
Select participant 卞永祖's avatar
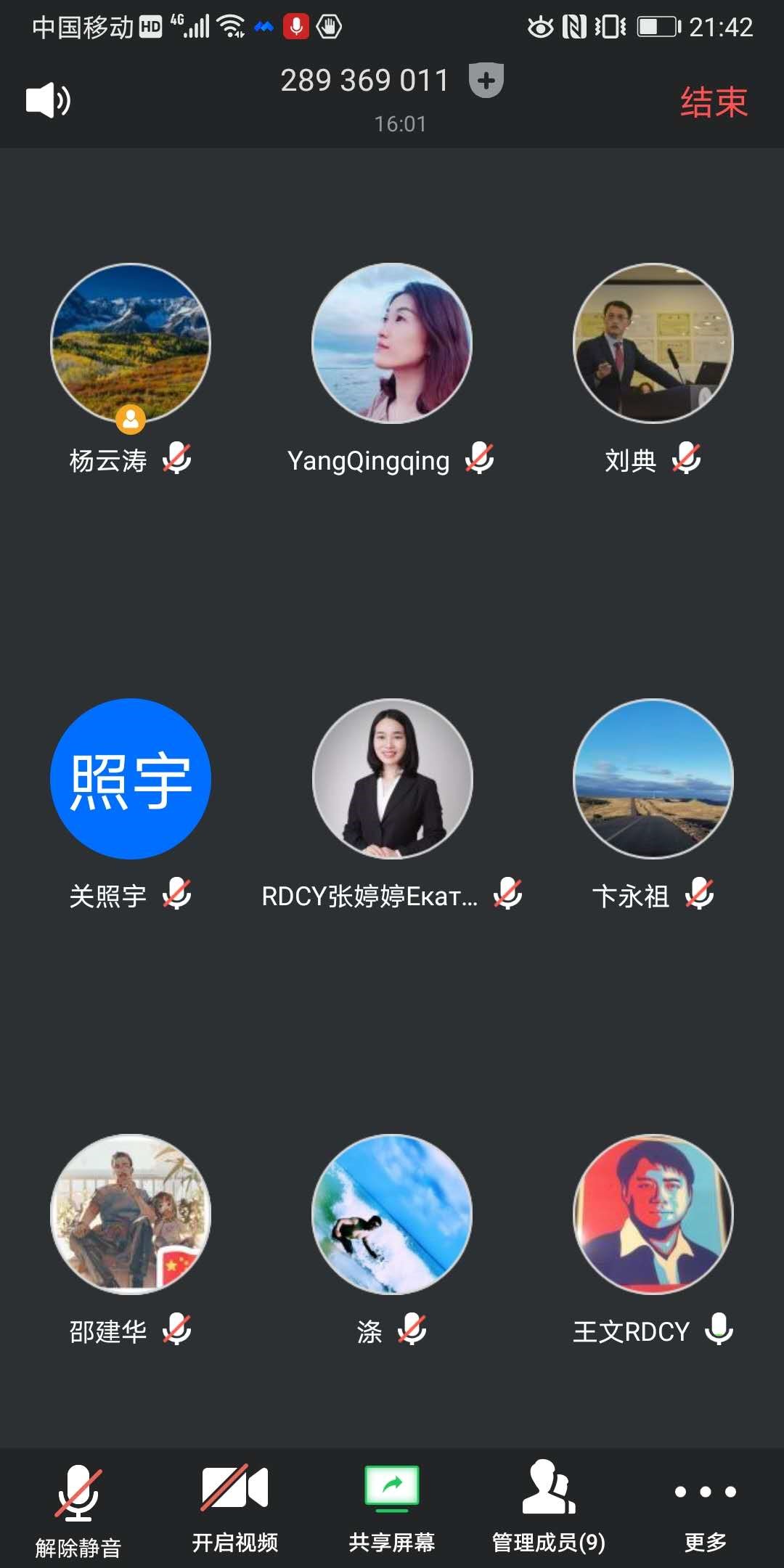(653, 779)
